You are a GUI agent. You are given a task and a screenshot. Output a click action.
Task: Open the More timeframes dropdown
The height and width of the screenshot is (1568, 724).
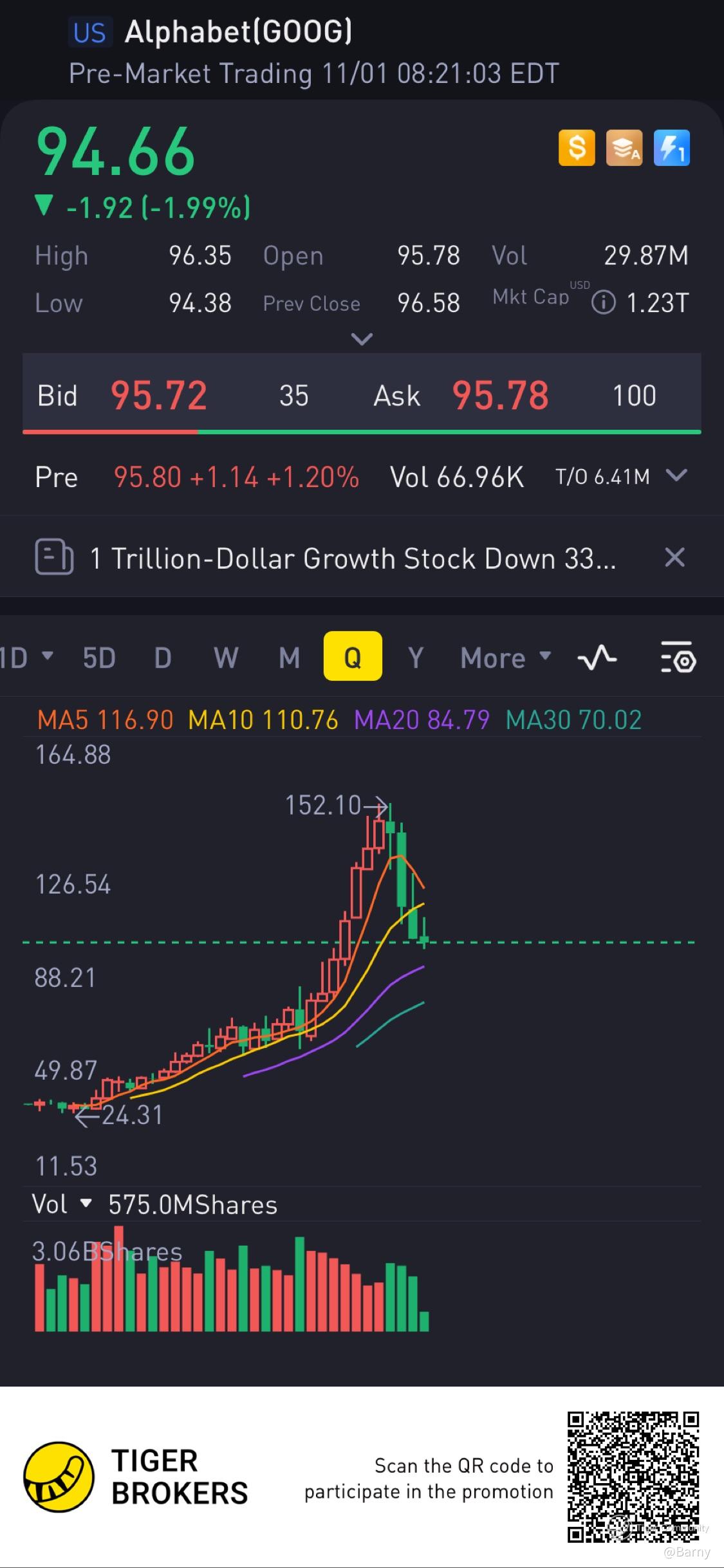(506, 658)
